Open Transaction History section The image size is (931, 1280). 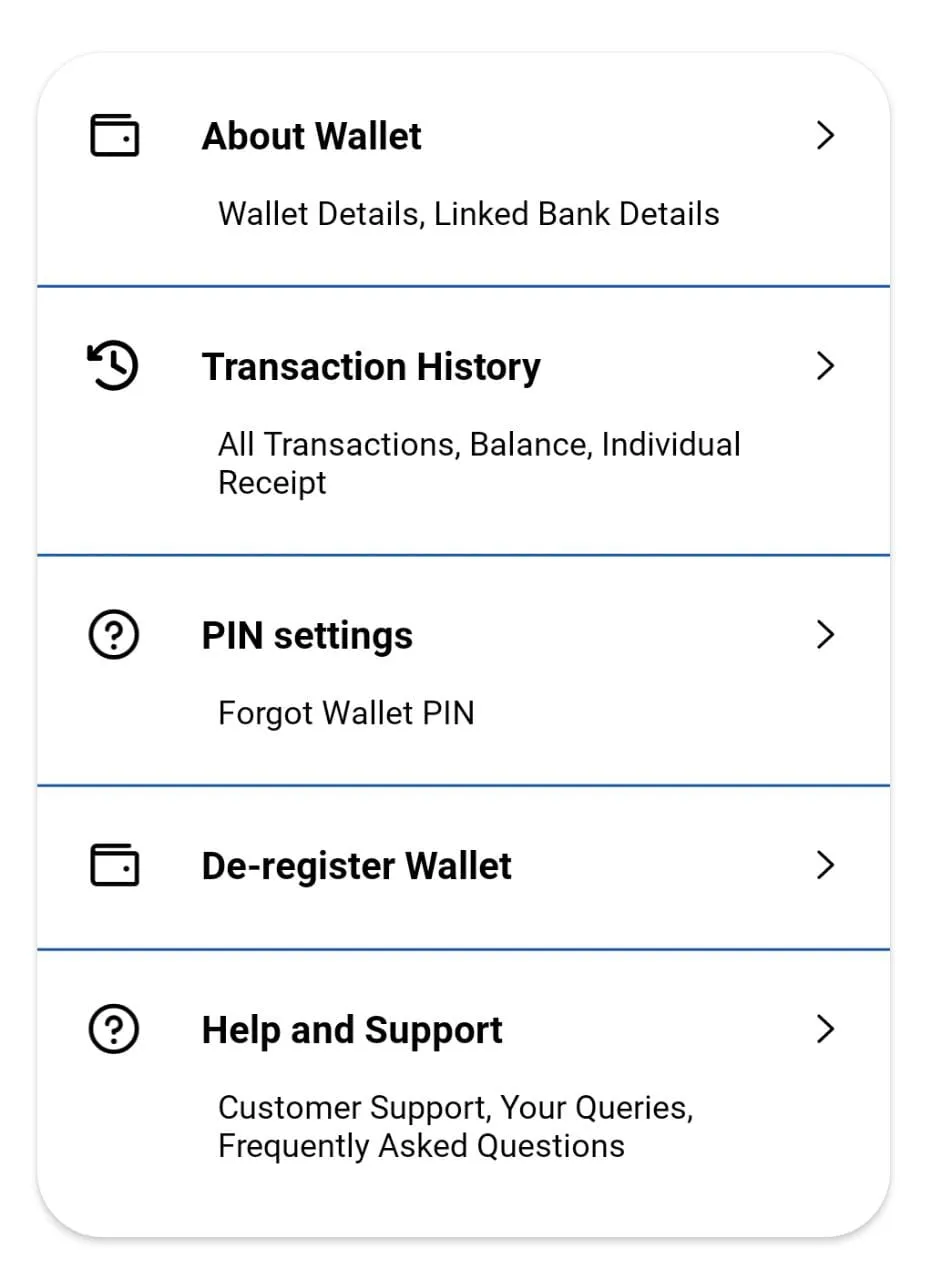pos(371,366)
